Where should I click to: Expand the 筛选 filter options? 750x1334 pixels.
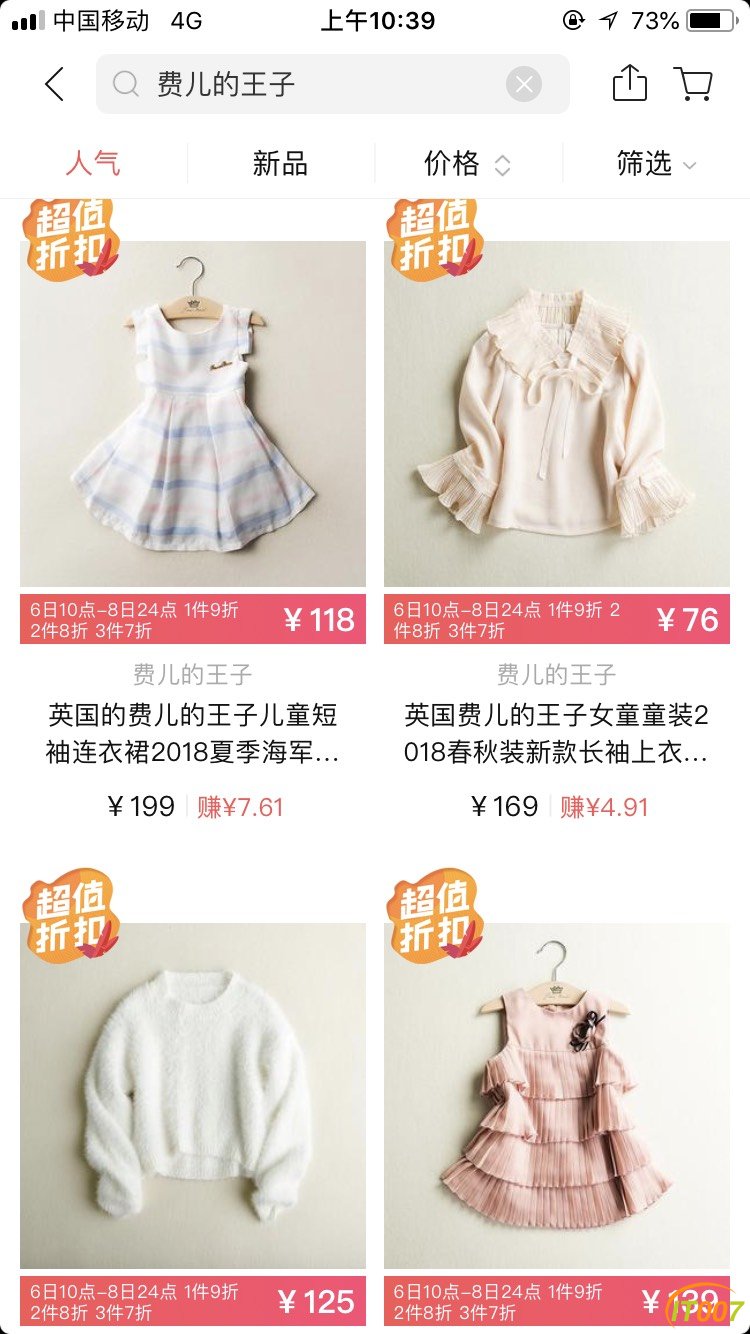coord(655,163)
